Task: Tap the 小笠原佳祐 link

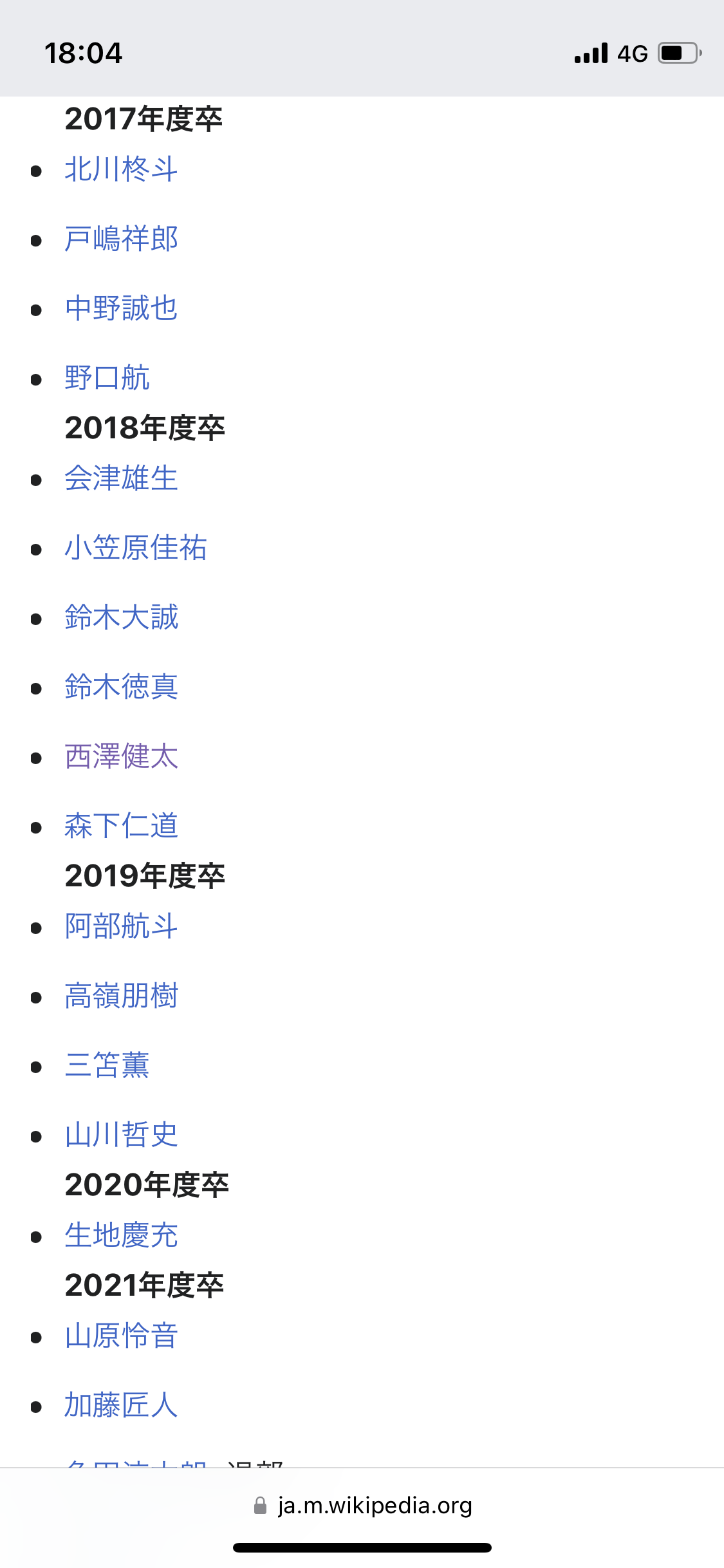Action: 135,548
